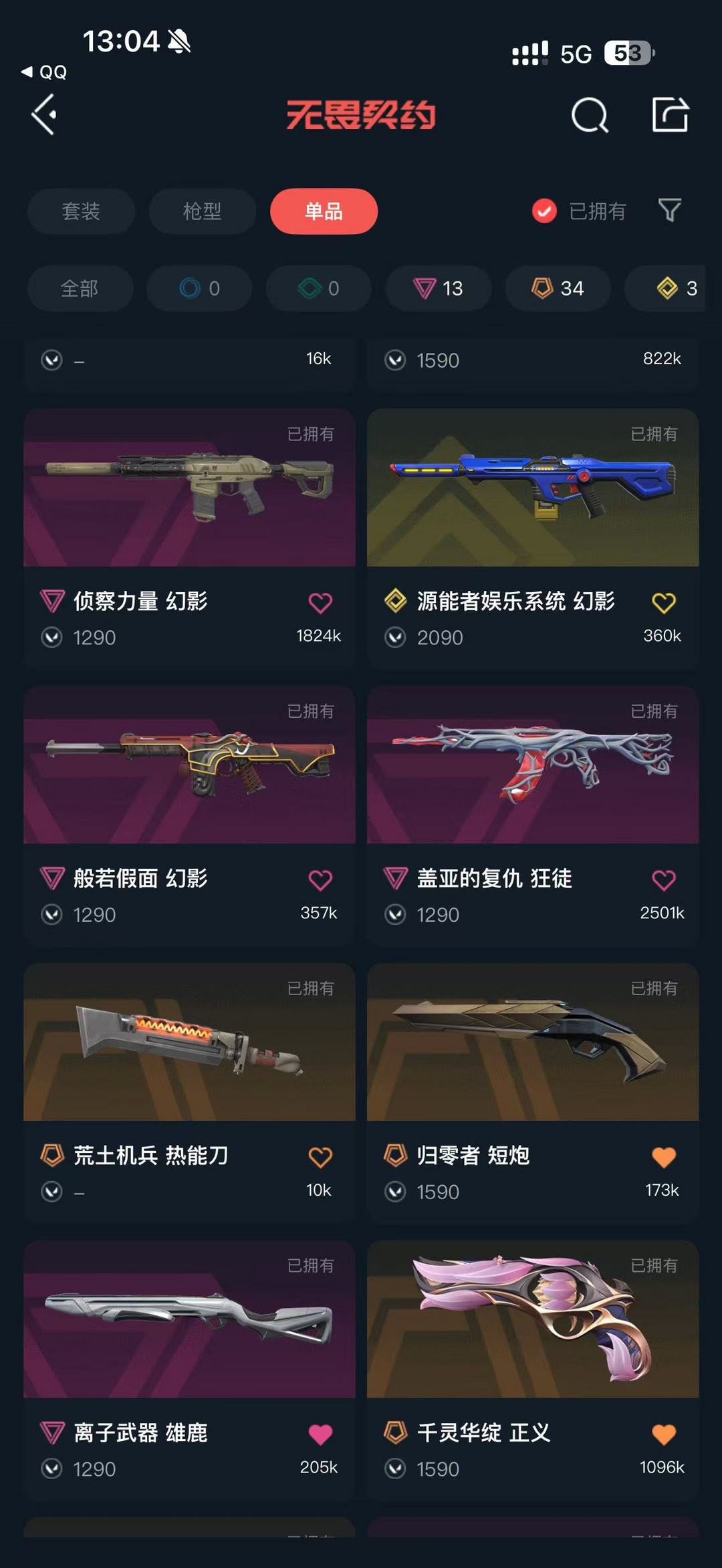Viewport: 722px width, 1568px height.
Task: Filter by the tier chip showing 34
Action: pyautogui.click(x=558, y=289)
